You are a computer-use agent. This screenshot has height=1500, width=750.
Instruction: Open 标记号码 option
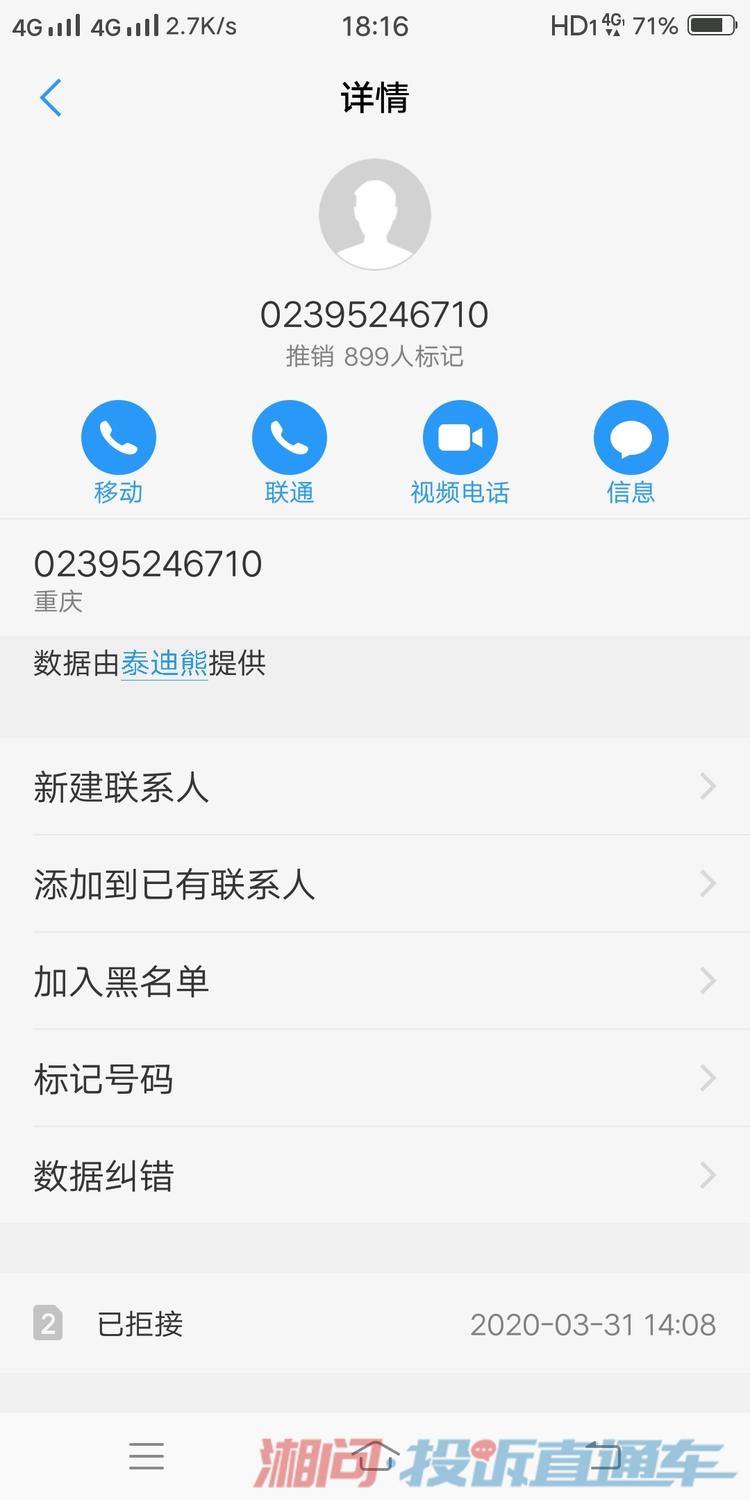pos(375,1078)
